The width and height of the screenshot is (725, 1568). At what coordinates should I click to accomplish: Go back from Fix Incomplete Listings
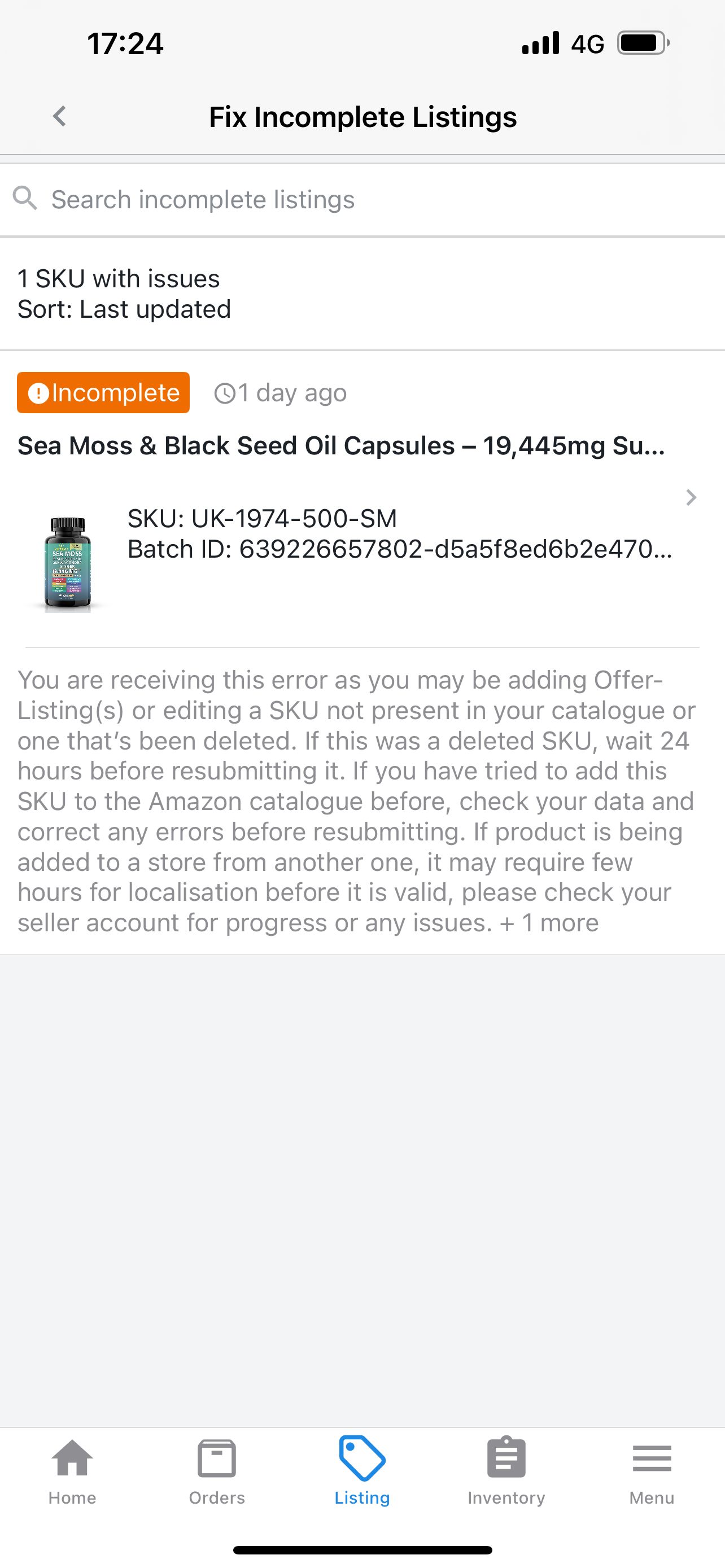point(59,116)
